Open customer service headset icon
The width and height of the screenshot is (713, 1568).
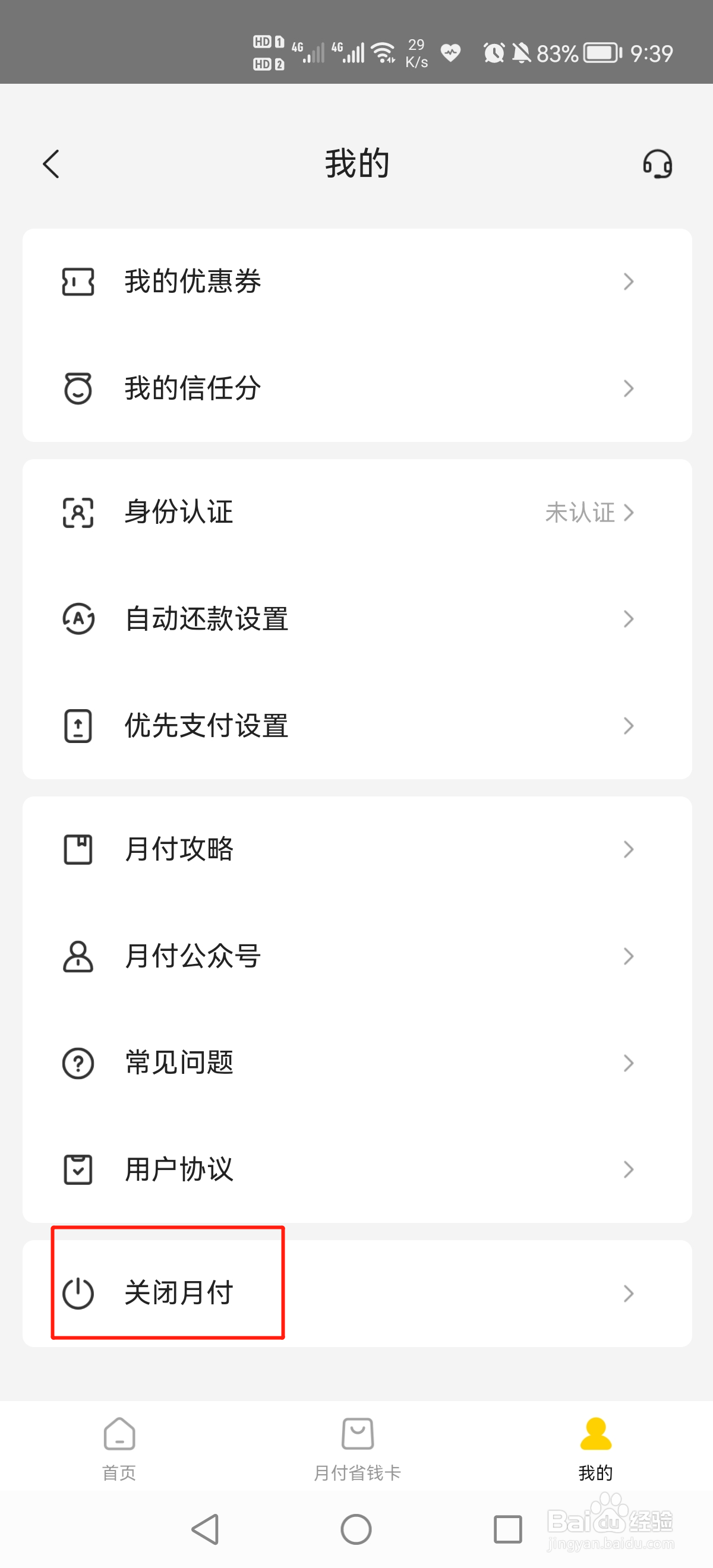tap(658, 163)
